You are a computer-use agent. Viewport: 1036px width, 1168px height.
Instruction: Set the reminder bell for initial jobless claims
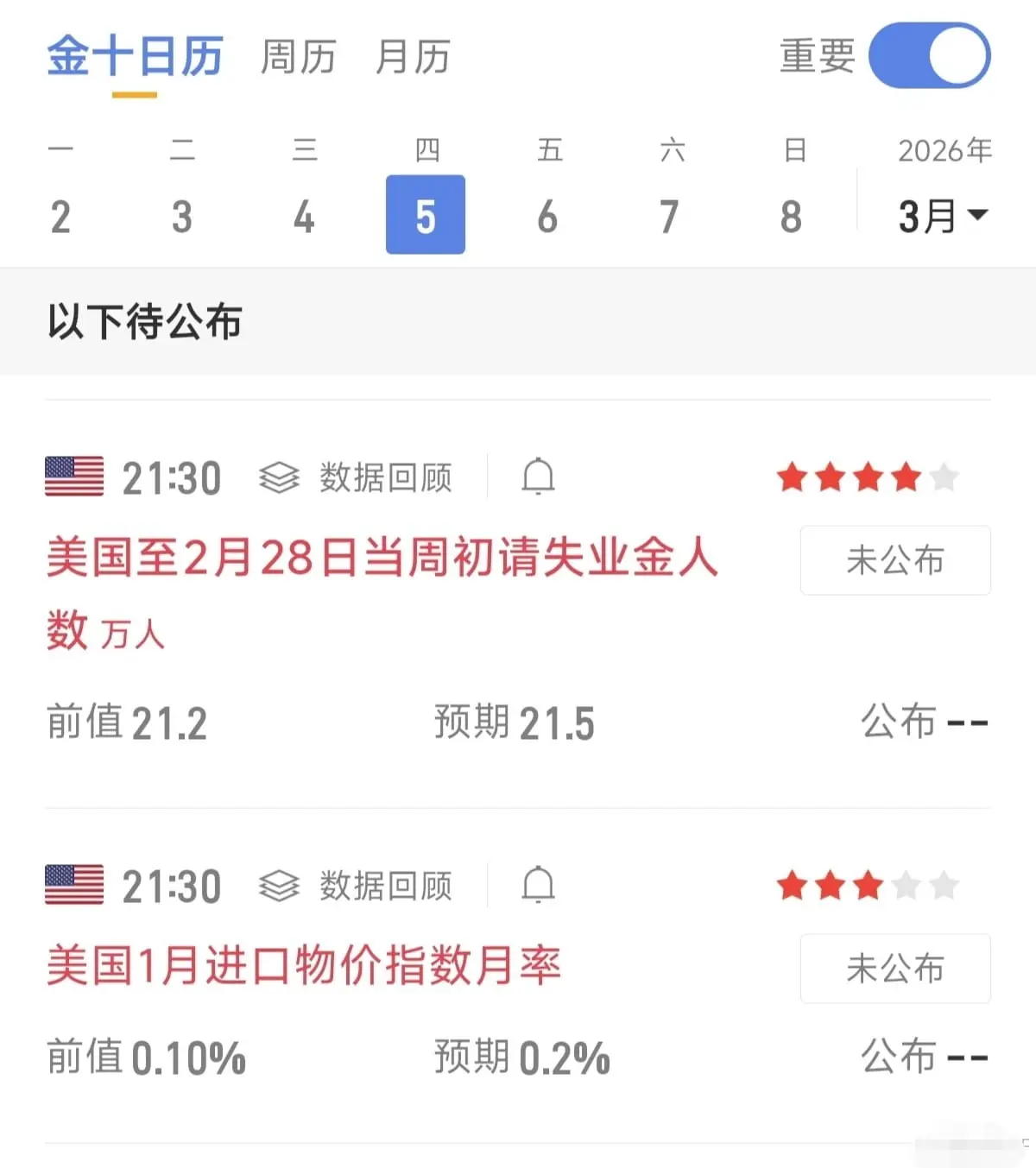pos(538,477)
